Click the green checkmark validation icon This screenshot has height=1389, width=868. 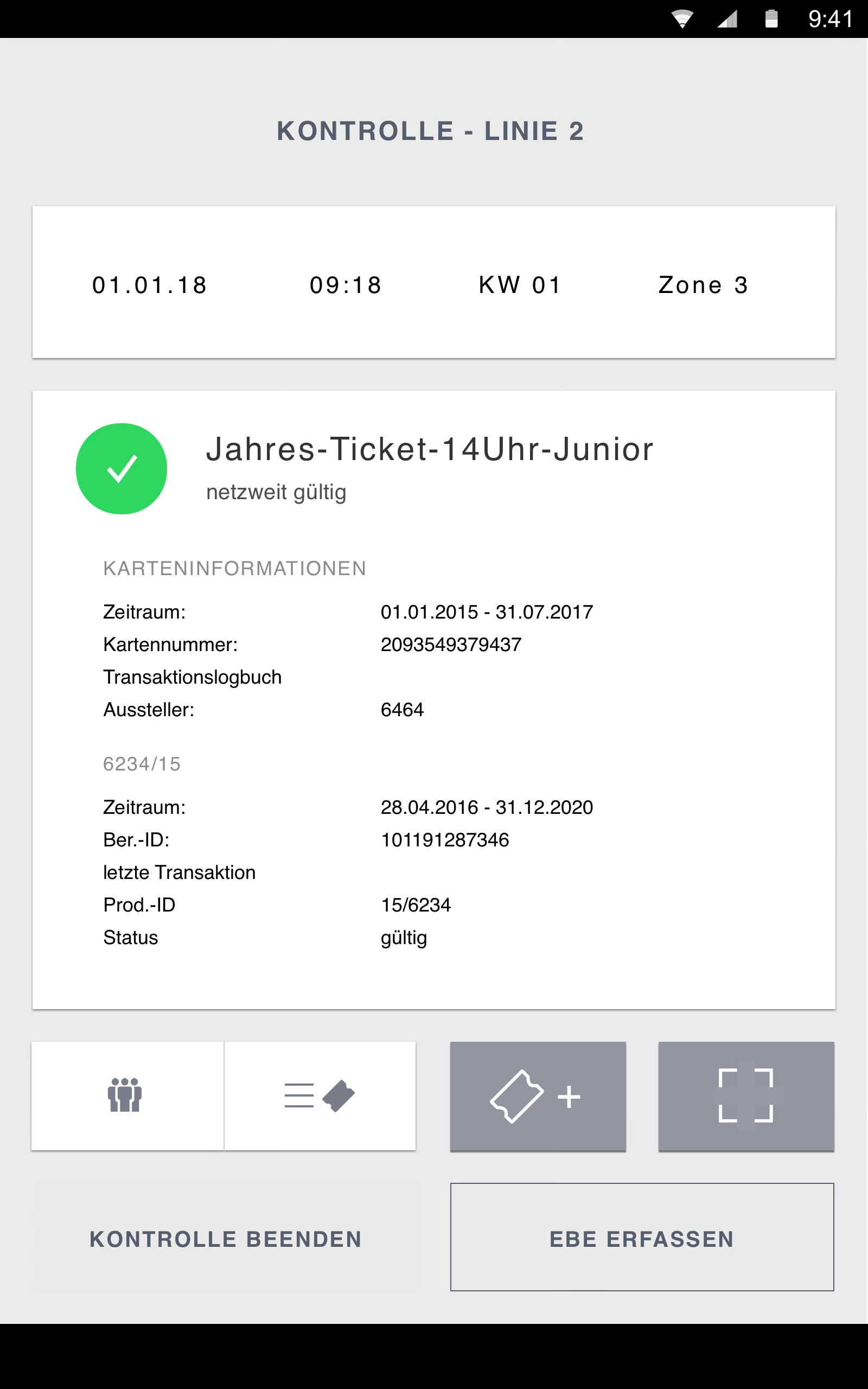(x=121, y=468)
